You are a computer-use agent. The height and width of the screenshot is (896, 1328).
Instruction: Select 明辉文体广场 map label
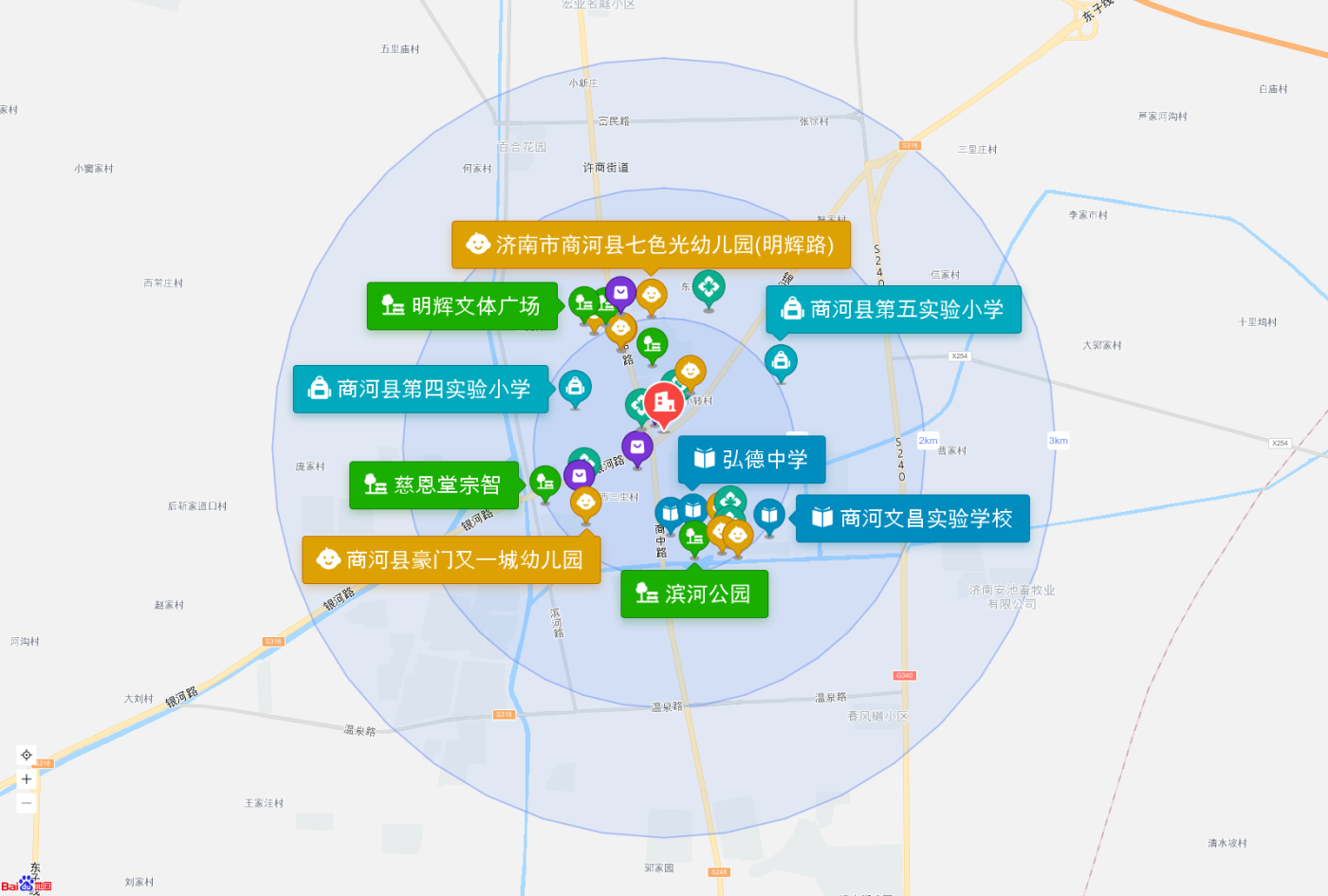click(x=462, y=305)
